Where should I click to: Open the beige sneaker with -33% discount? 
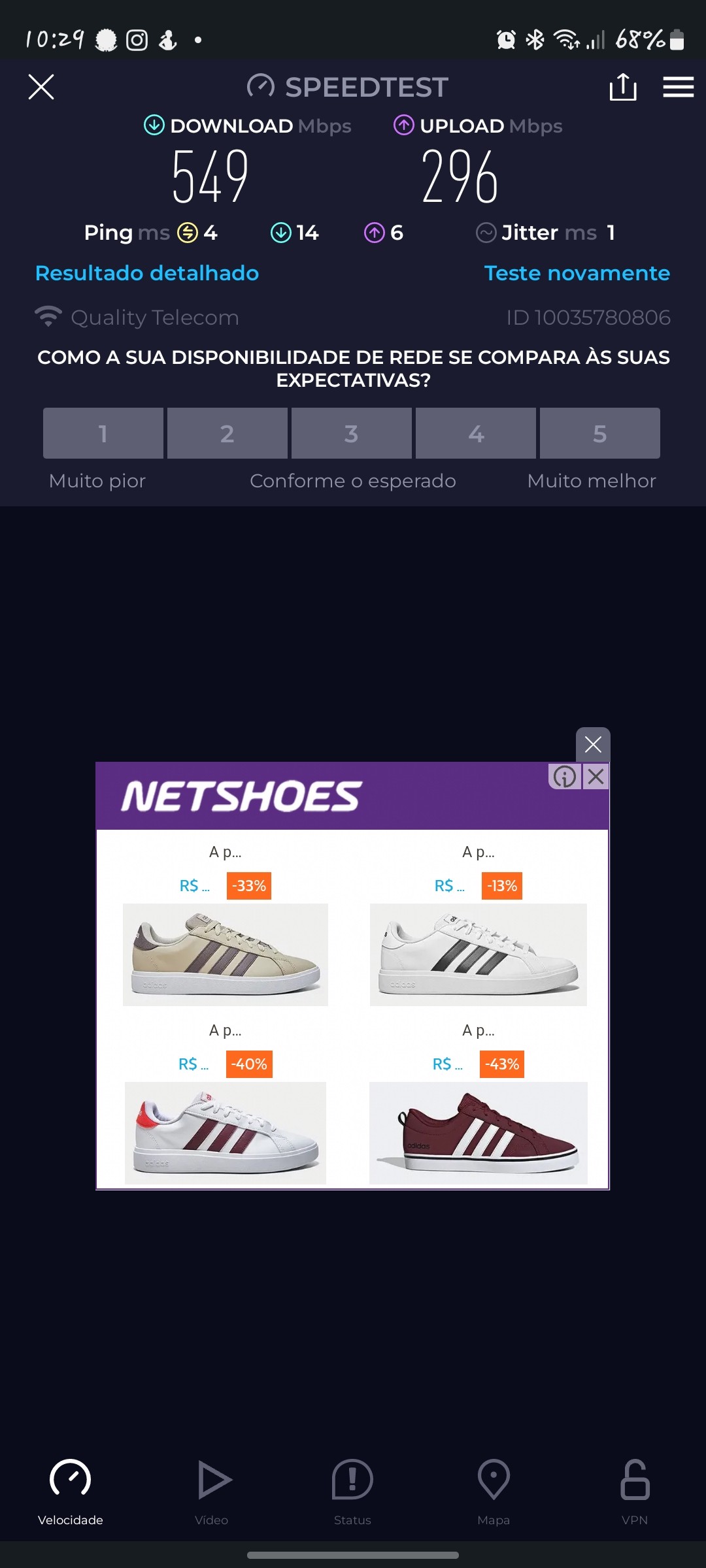tap(226, 955)
